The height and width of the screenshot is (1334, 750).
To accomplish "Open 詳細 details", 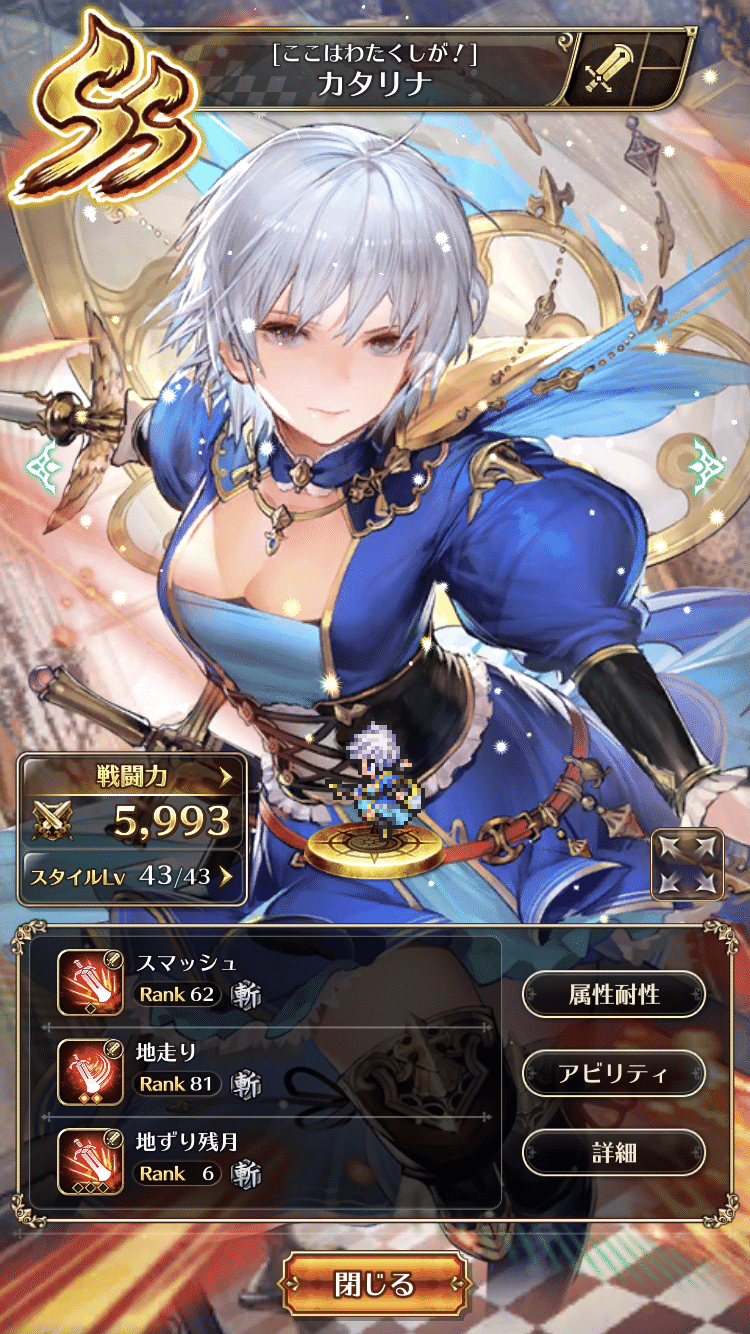I will tap(614, 1153).
